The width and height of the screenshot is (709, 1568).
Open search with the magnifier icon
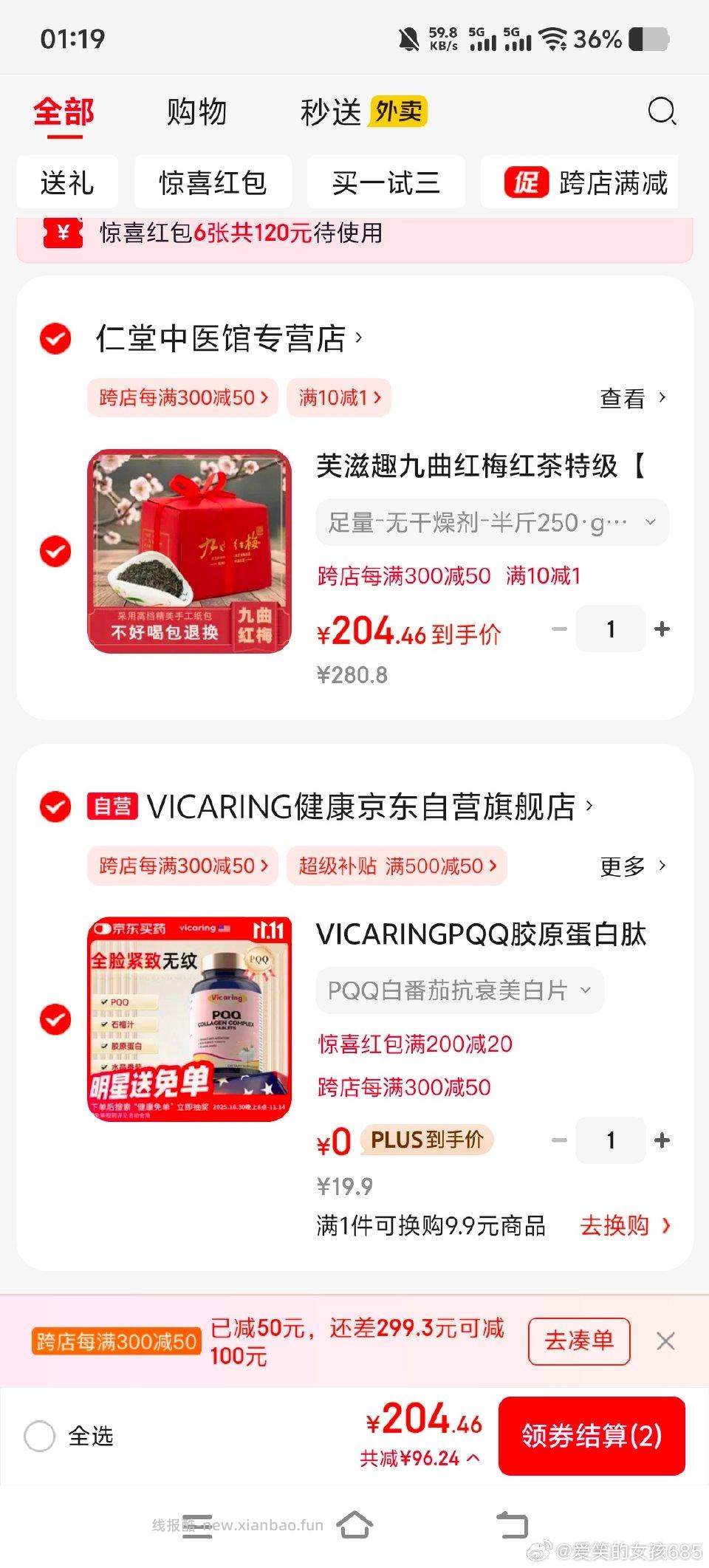[662, 111]
